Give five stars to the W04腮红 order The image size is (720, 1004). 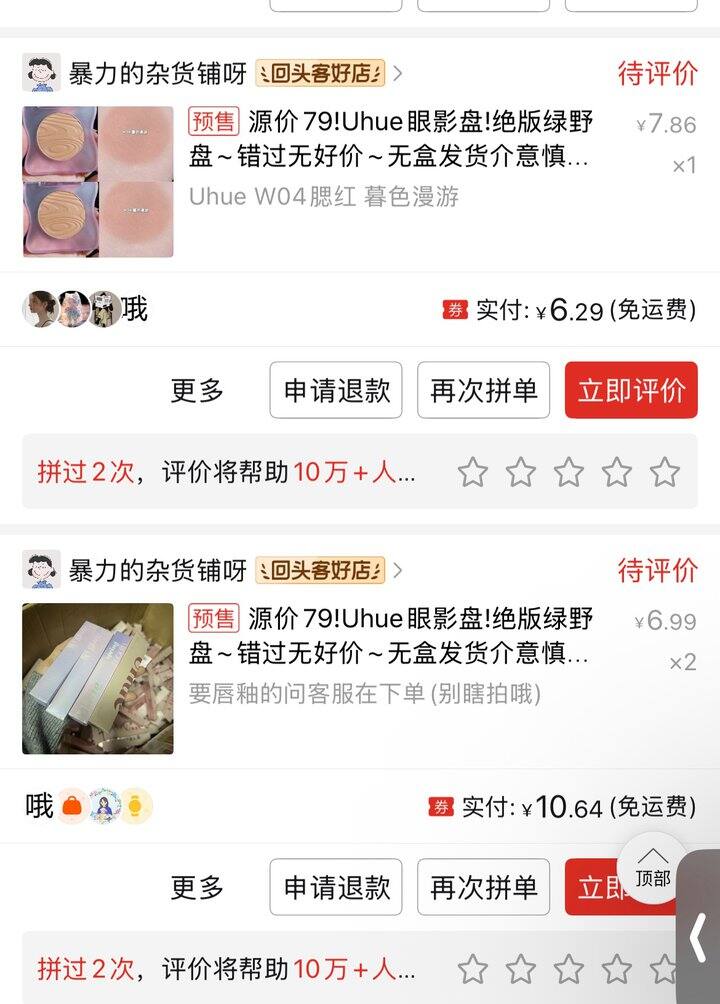point(664,472)
